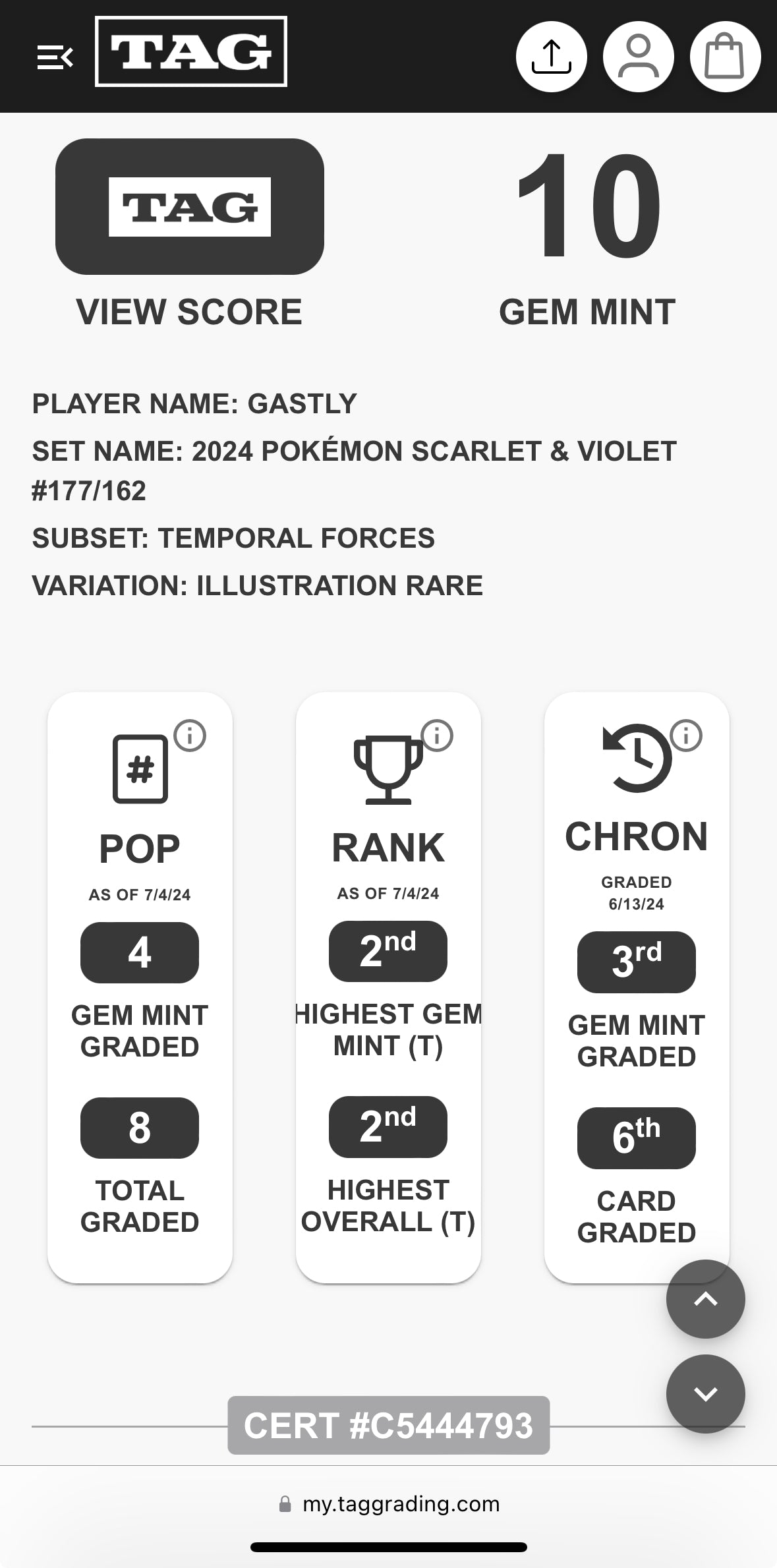The width and height of the screenshot is (777, 1568).
Task: Jump down with the floating down arrow
Action: (x=705, y=1394)
